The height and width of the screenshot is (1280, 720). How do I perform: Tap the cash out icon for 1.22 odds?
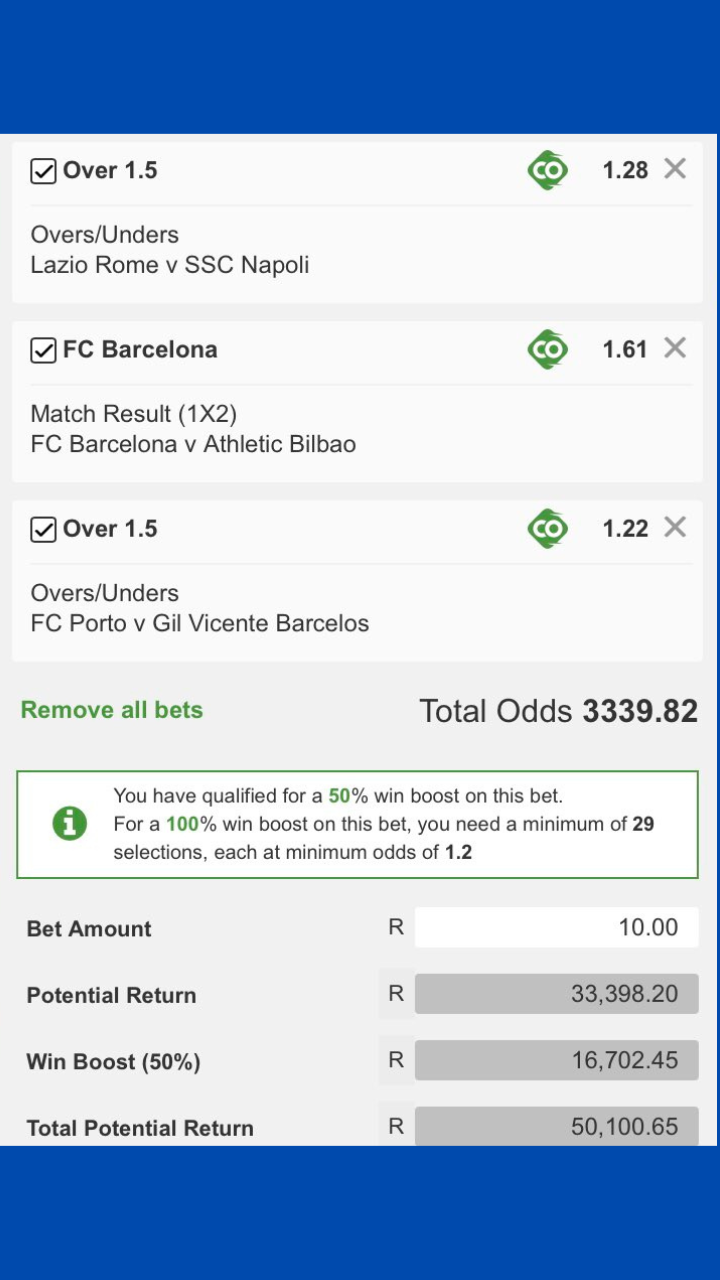(547, 528)
